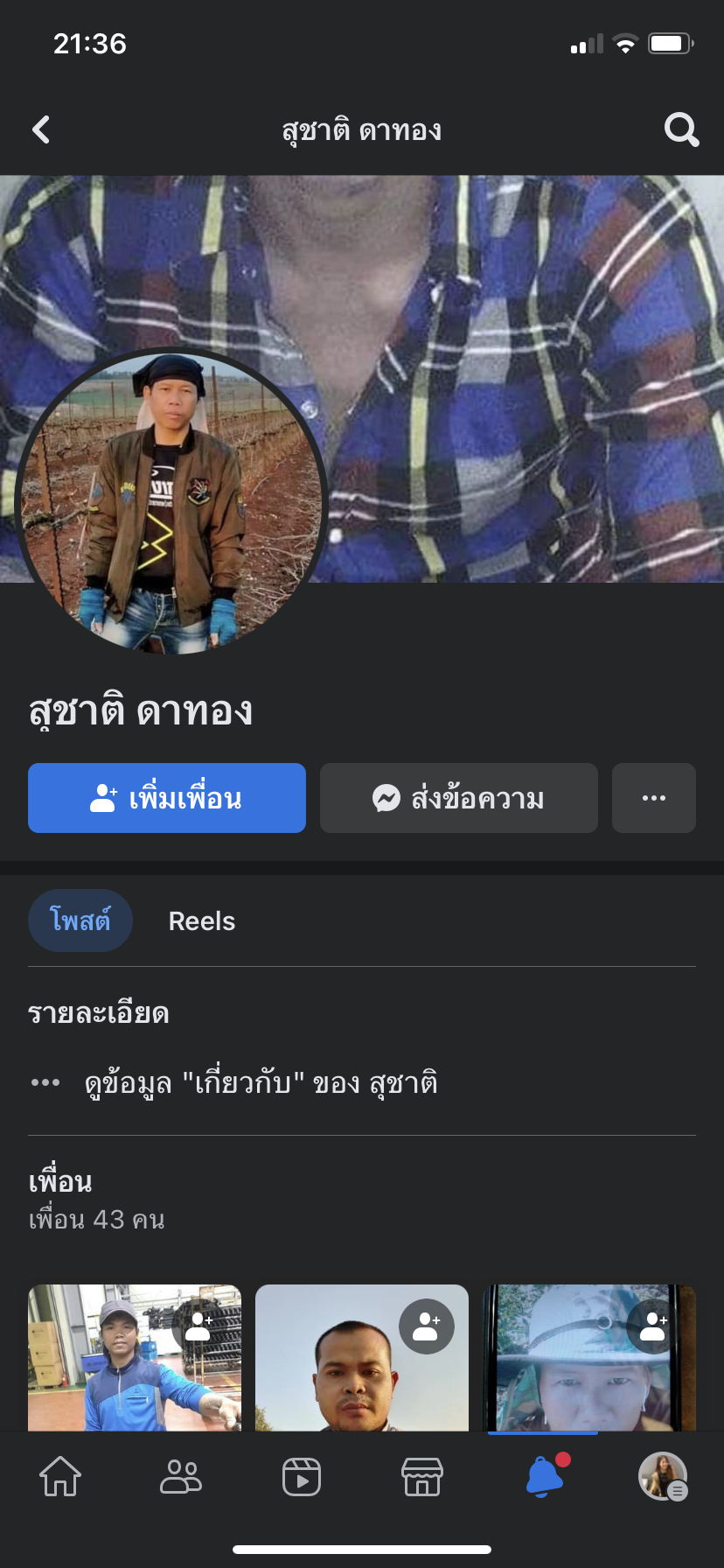Open search on this profile

pyautogui.click(x=681, y=130)
